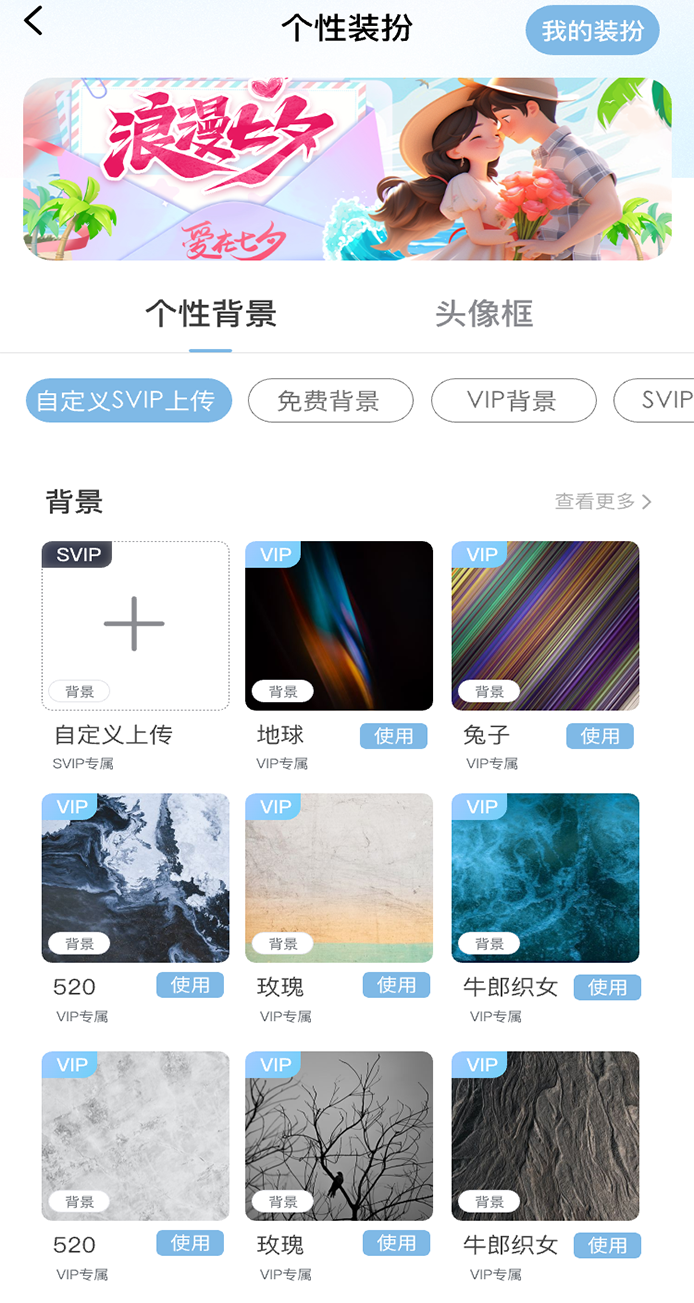
Task: Go back using the top-left arrow
Action: pyautogui.click(x=34, y=21)
